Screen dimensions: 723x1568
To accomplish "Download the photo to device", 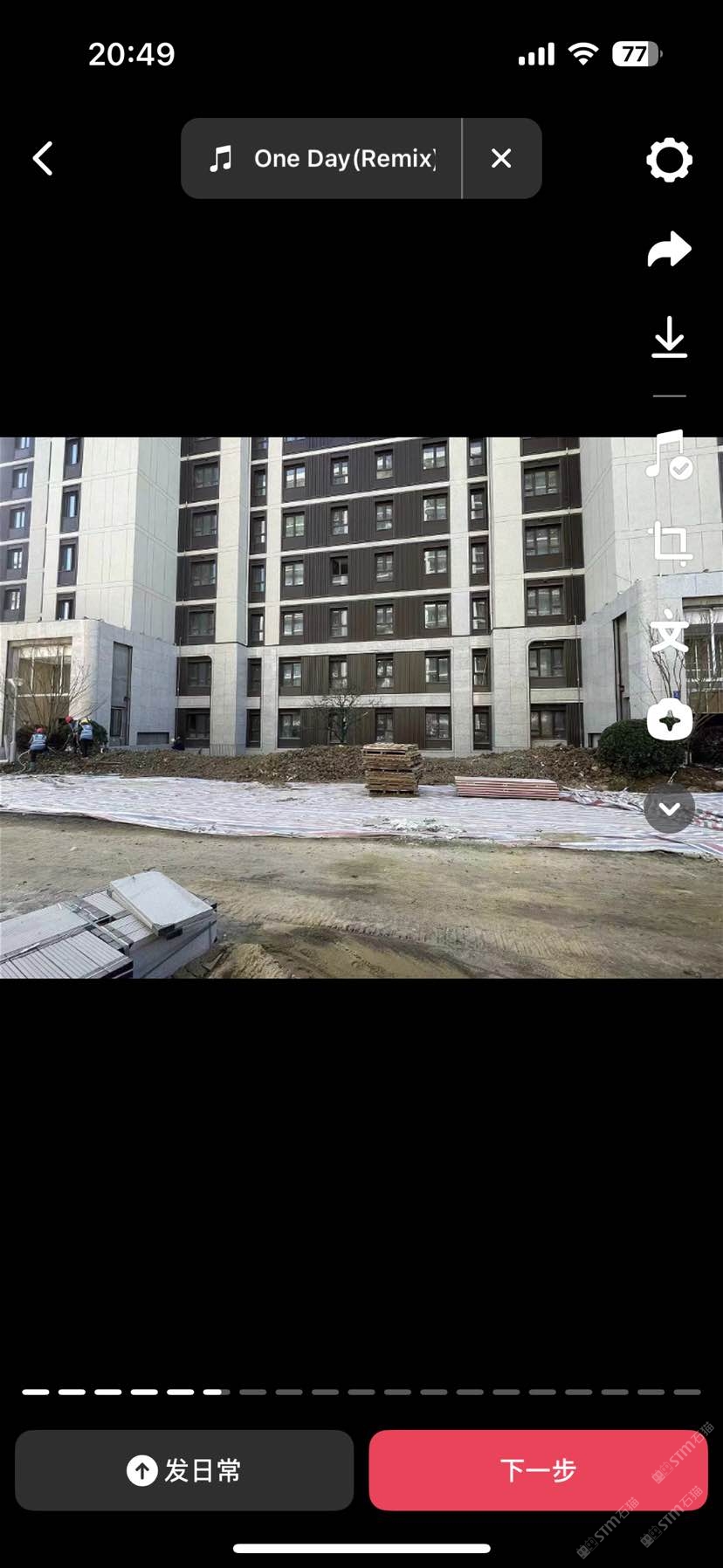I will 669,338.
